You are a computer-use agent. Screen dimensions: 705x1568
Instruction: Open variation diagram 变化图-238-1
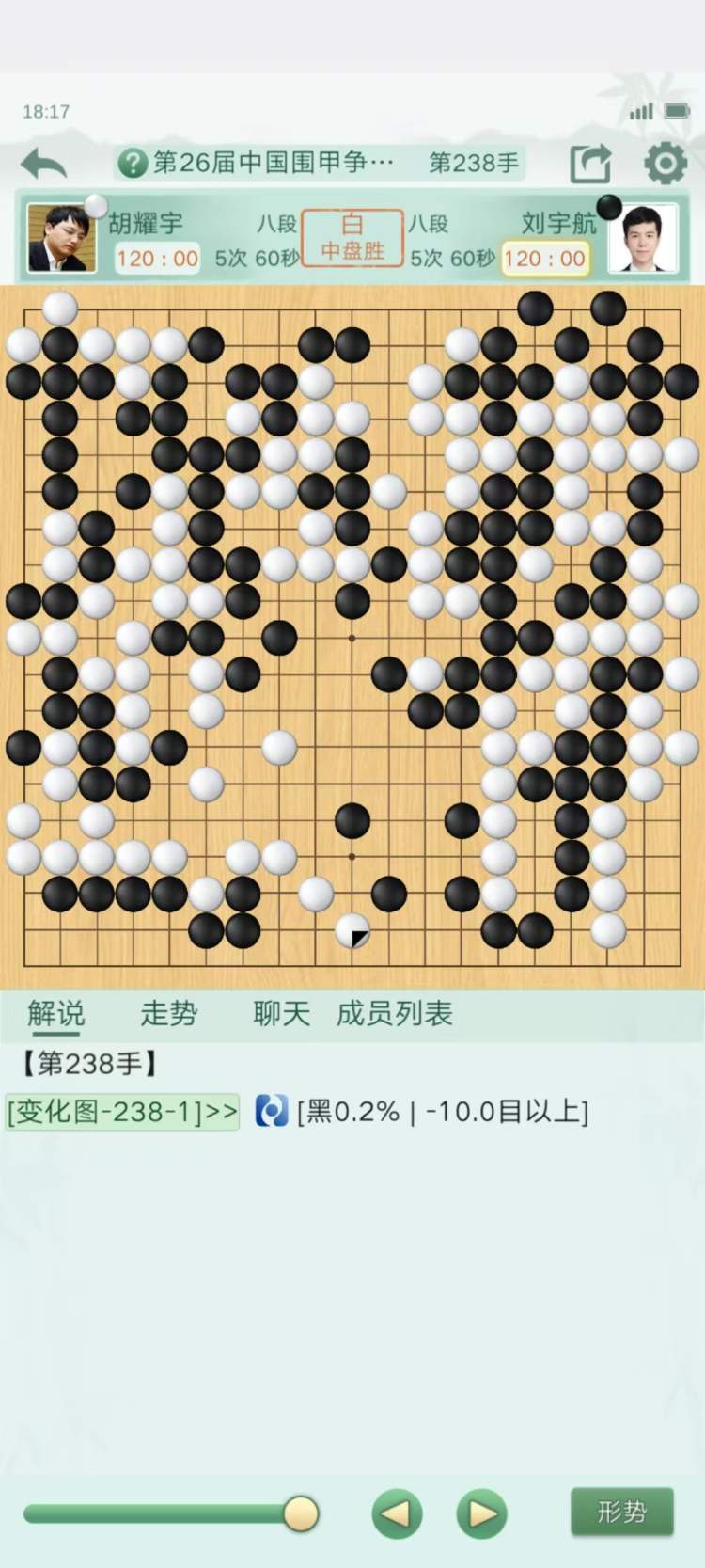pyautogui.click(x=122, y=1112)
